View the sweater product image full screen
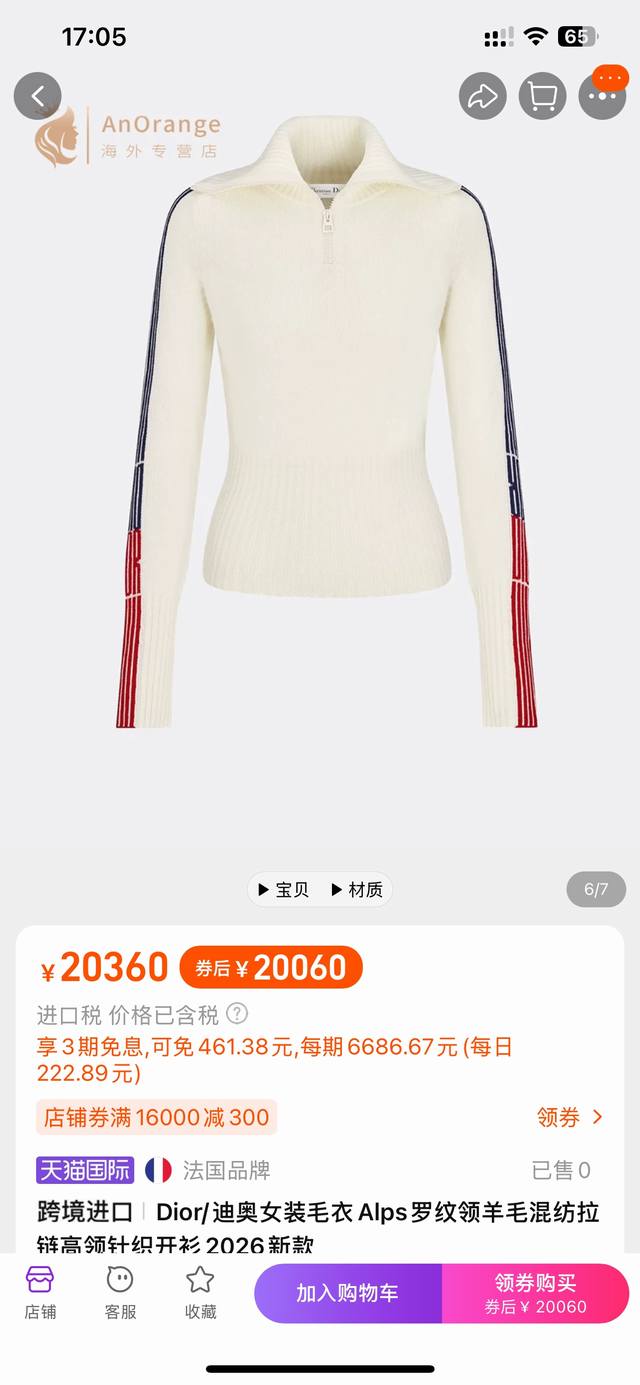 [325, 430]
